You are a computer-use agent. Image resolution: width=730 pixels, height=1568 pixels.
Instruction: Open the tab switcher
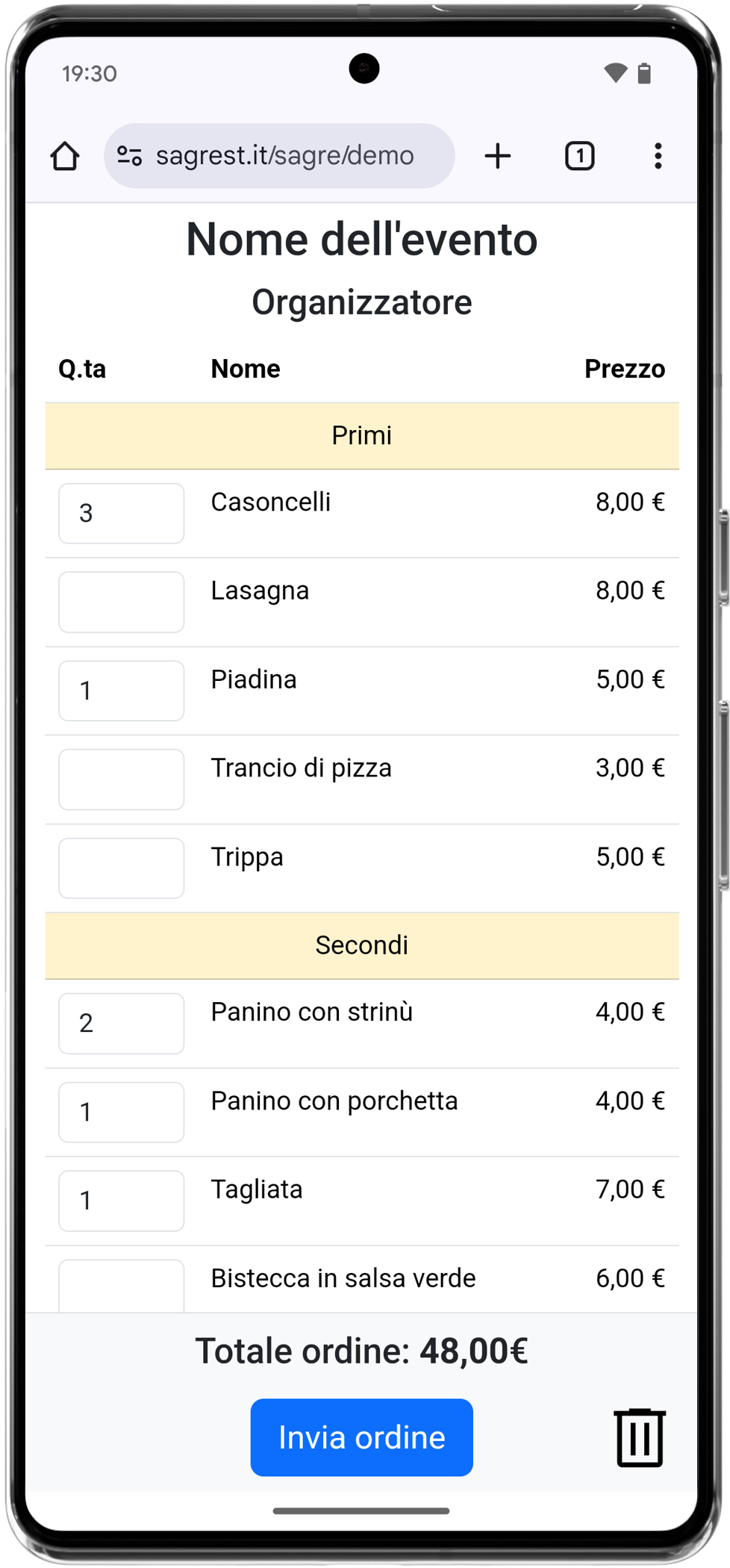tap(580, 156)
